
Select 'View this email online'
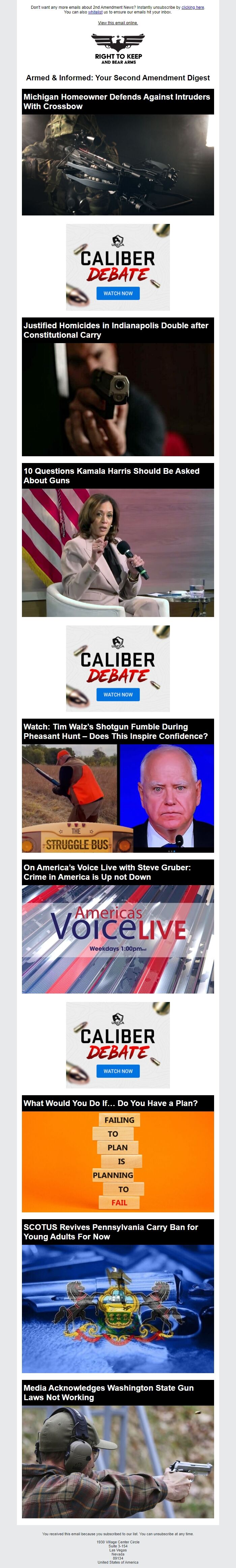[x=118, y=23]
